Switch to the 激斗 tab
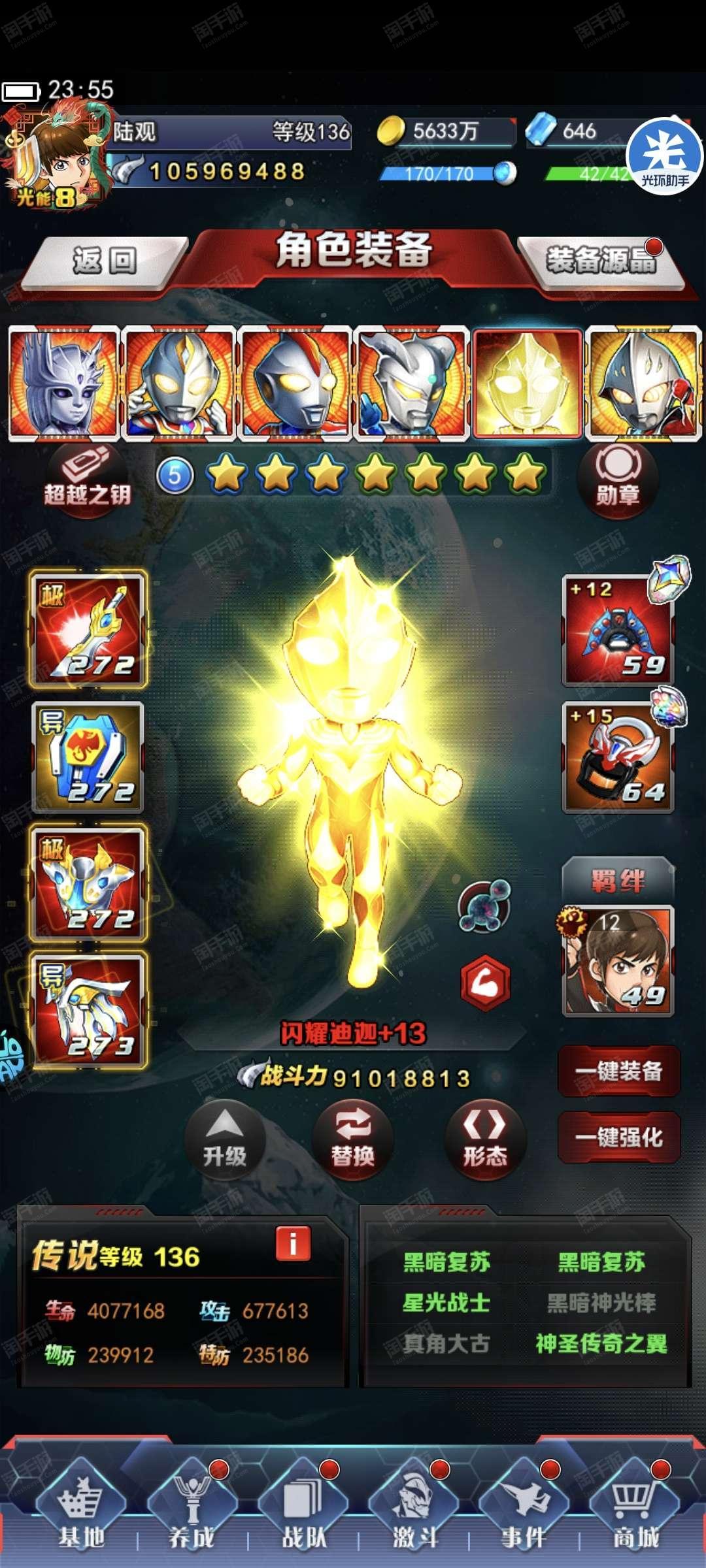Screen dimensions: 706x1568 pyautogui.click(x=414, y=1509)
